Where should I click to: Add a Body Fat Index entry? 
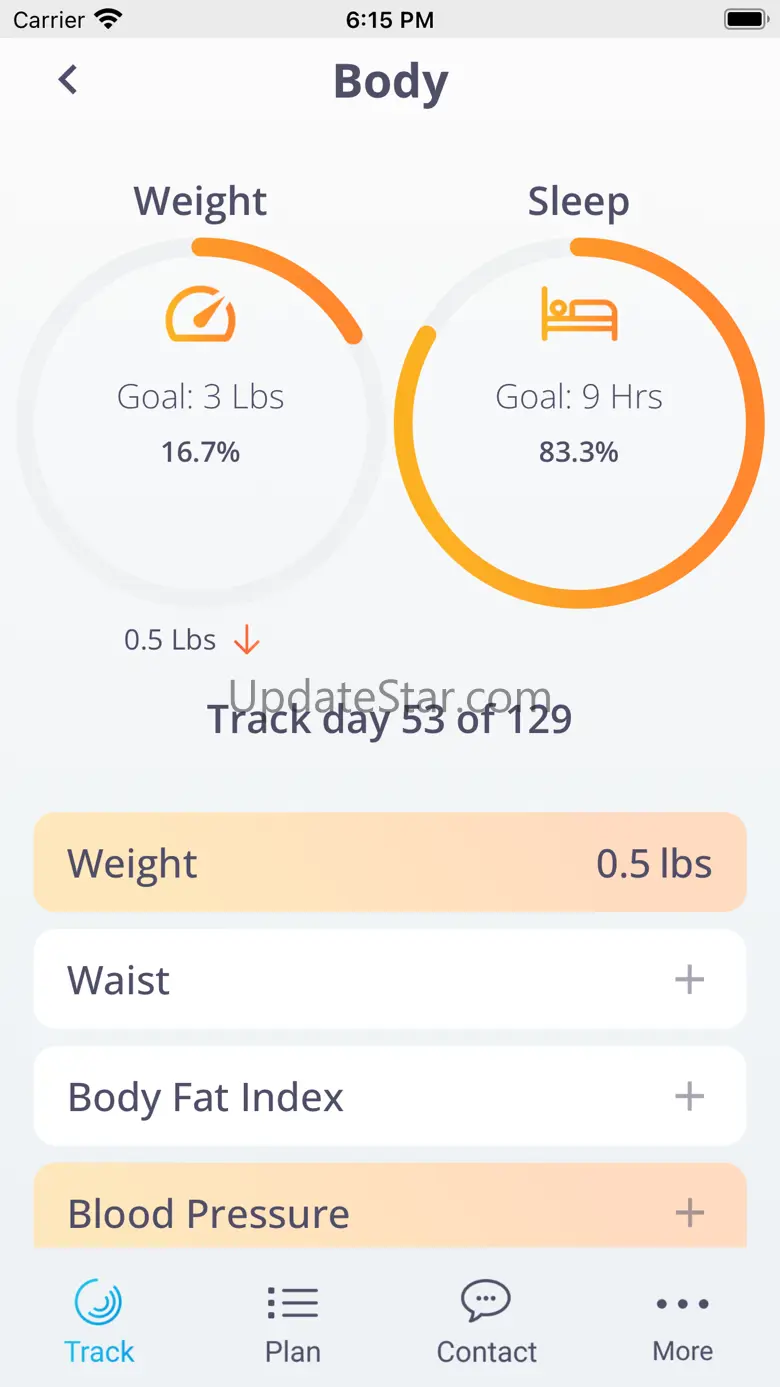click(689, 1097)
